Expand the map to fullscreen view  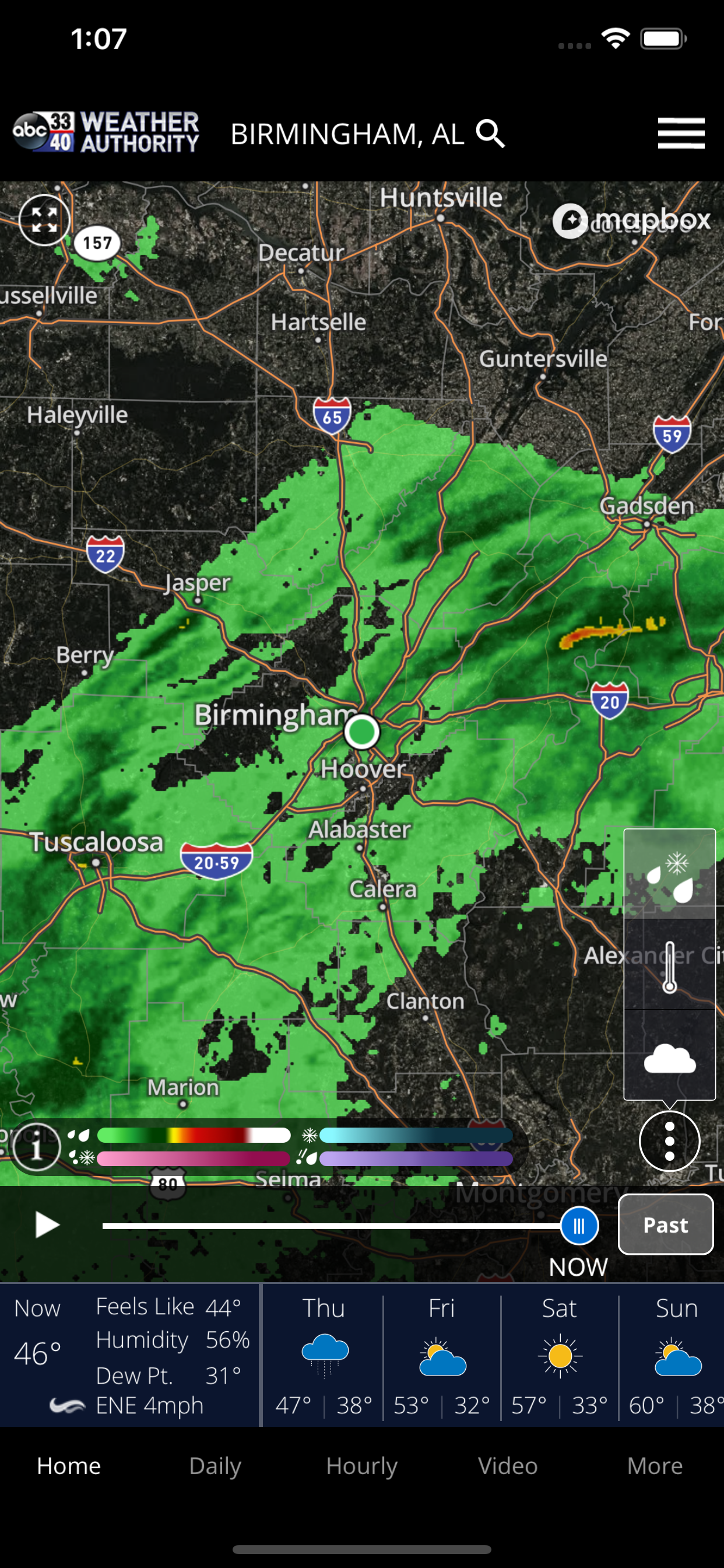coord(44,220)
